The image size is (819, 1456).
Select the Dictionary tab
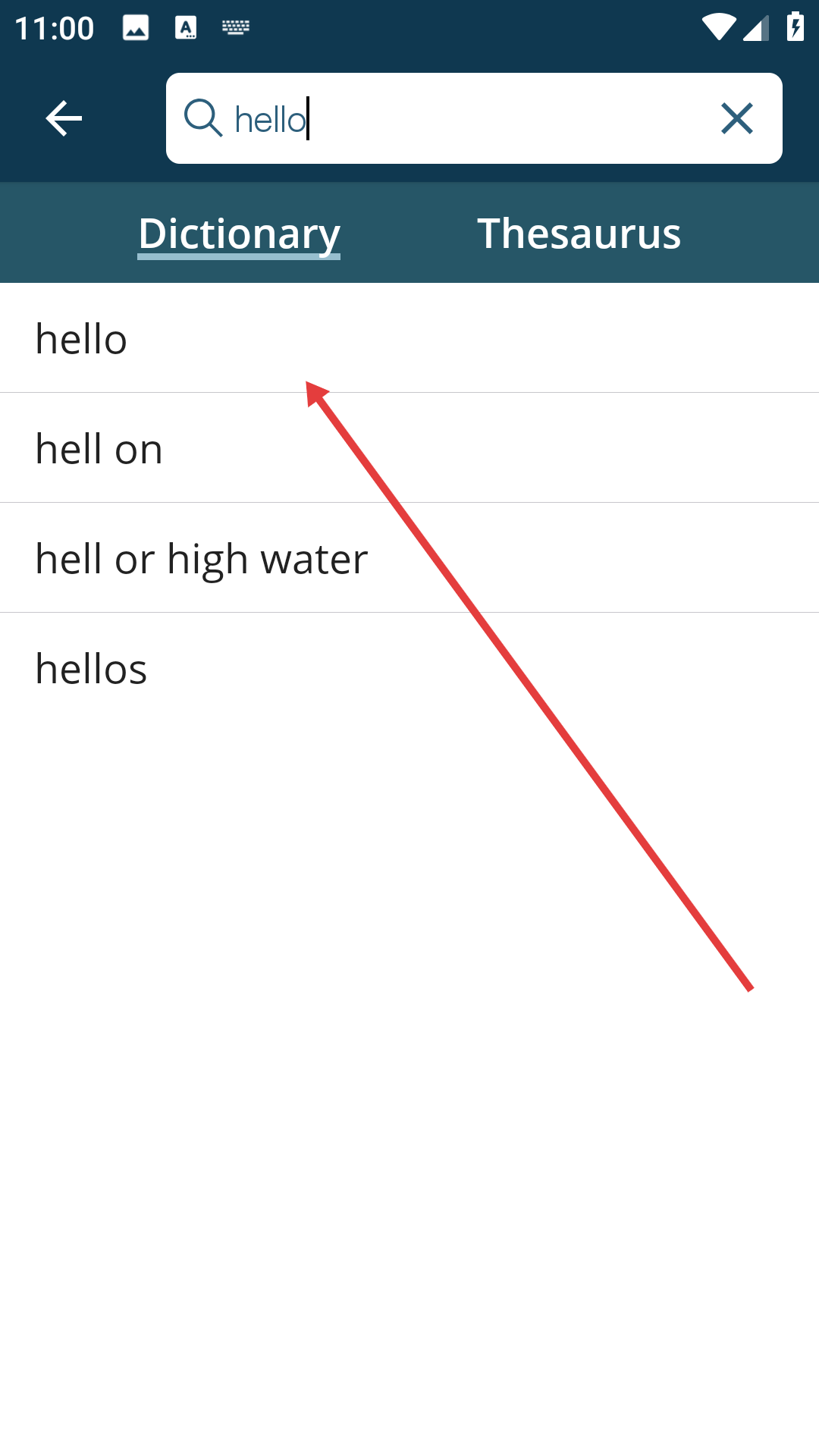239,234
